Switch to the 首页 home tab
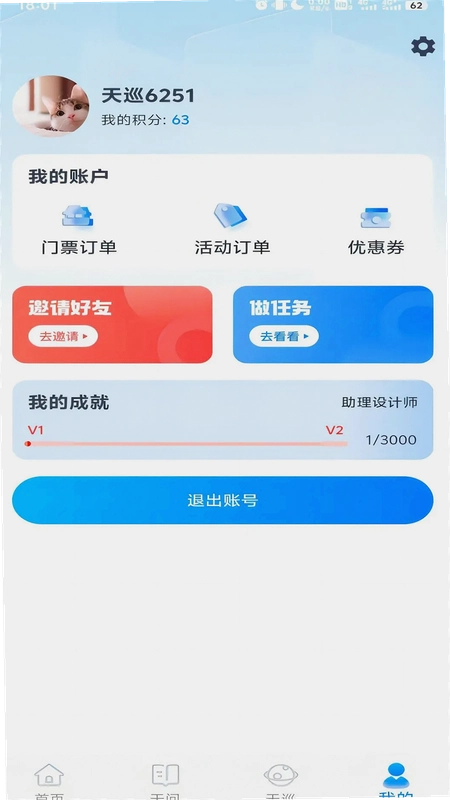450x800 pixels. click(x=49, y=781)
